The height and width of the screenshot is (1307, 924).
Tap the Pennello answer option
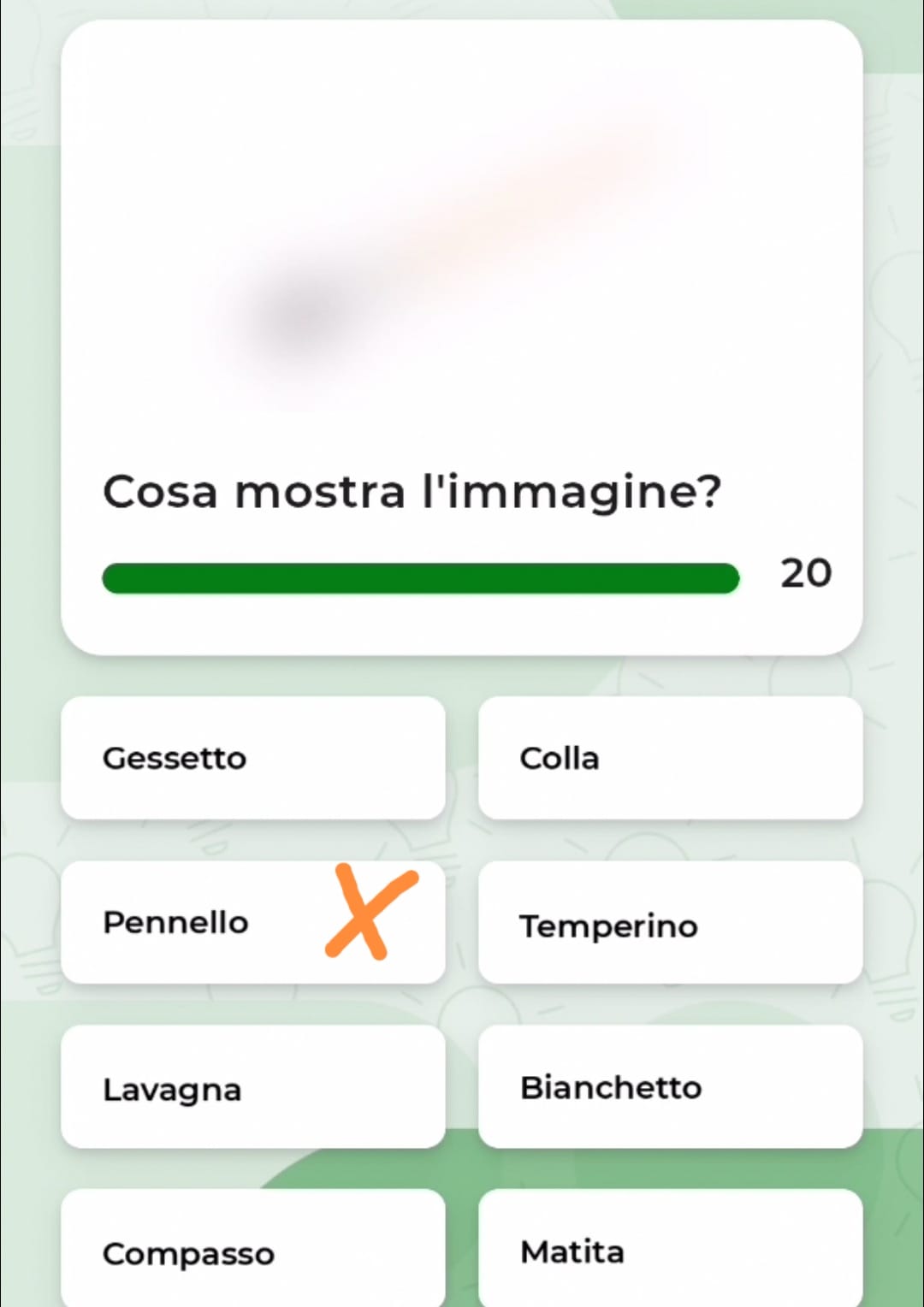[252, 922]
